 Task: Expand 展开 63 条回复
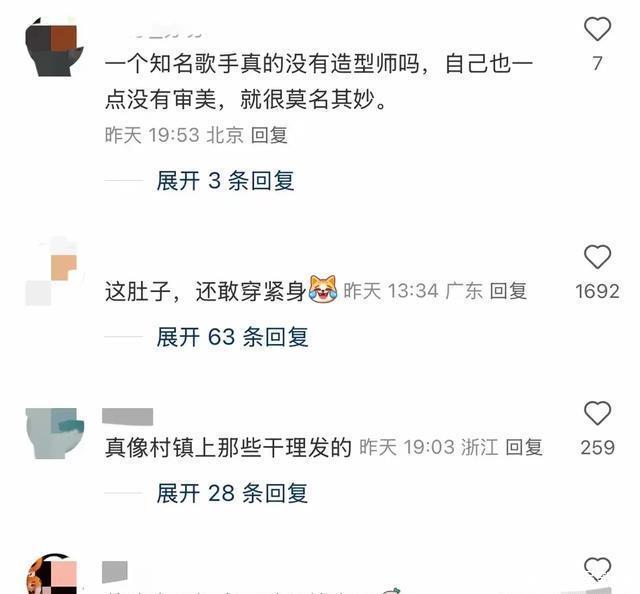(x=232, y=337)
